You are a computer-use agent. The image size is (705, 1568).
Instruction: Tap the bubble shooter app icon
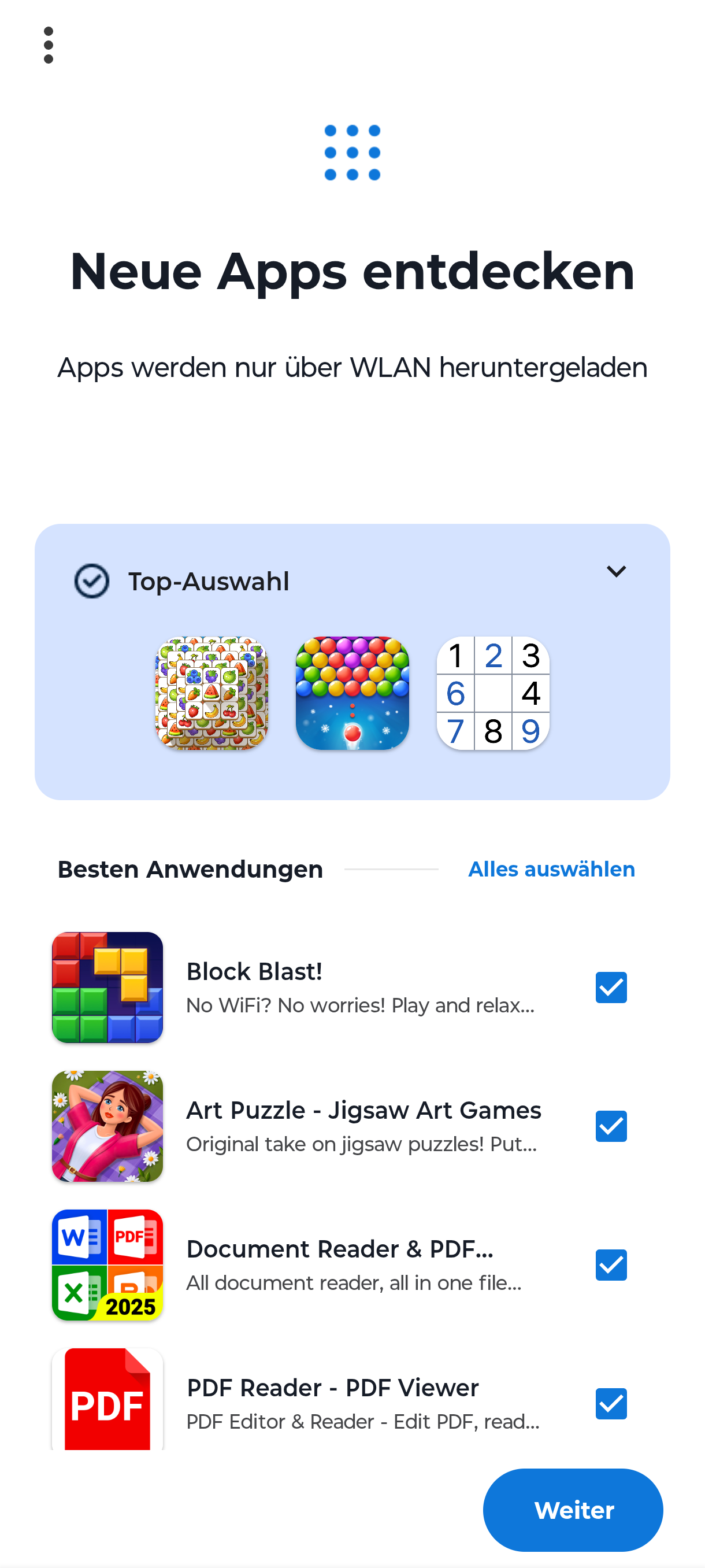[x=352, y=693]
